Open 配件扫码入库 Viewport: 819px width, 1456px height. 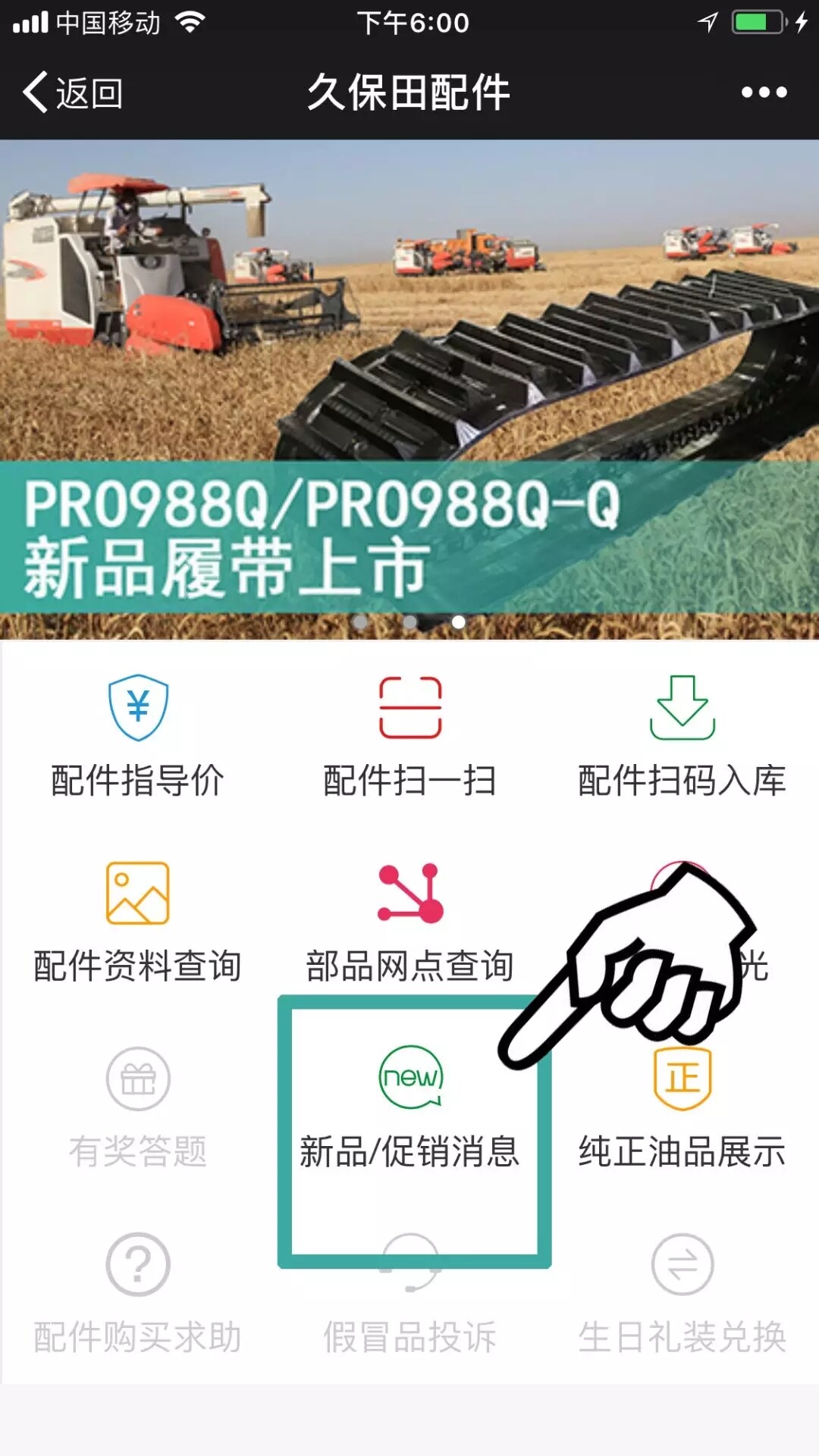click(x=682, y=737)
